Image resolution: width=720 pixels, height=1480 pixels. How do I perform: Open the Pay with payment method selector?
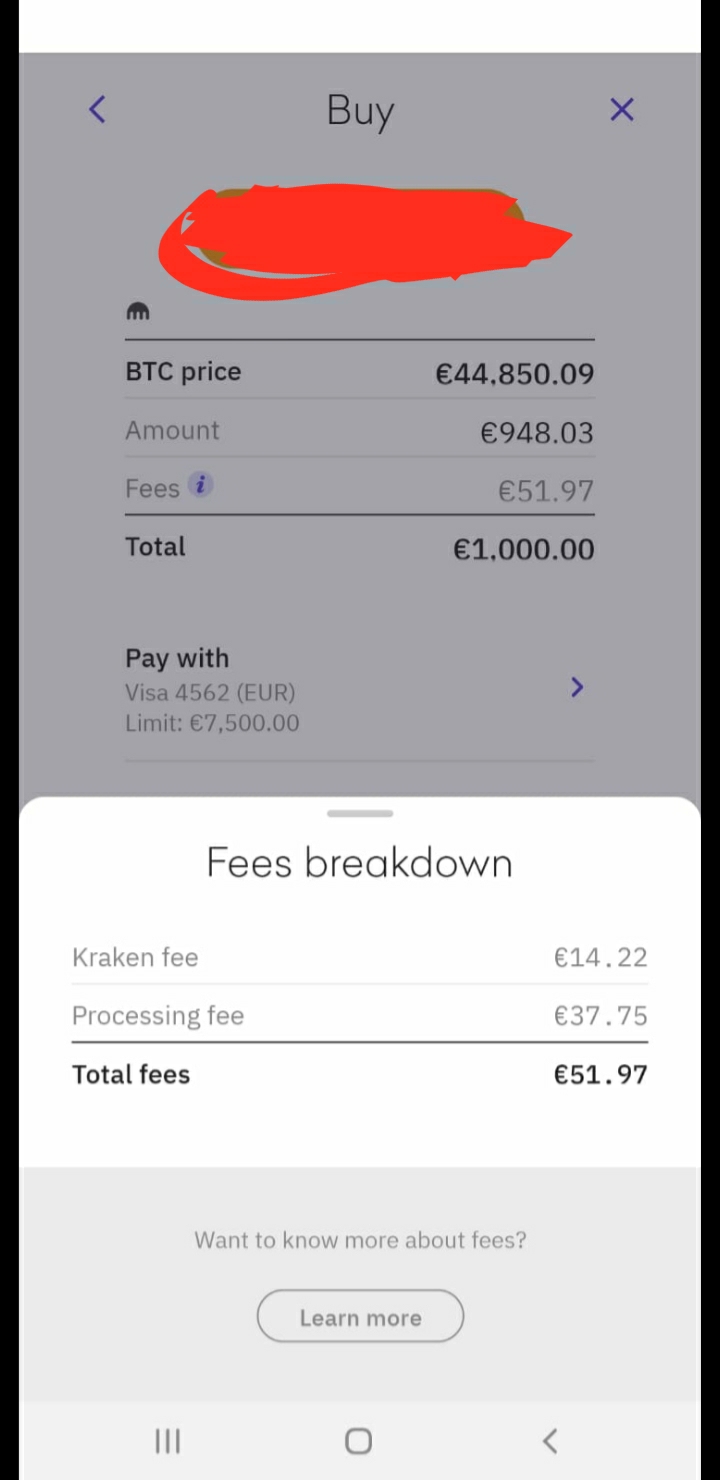pyautogui.click(x=360, y=688)
